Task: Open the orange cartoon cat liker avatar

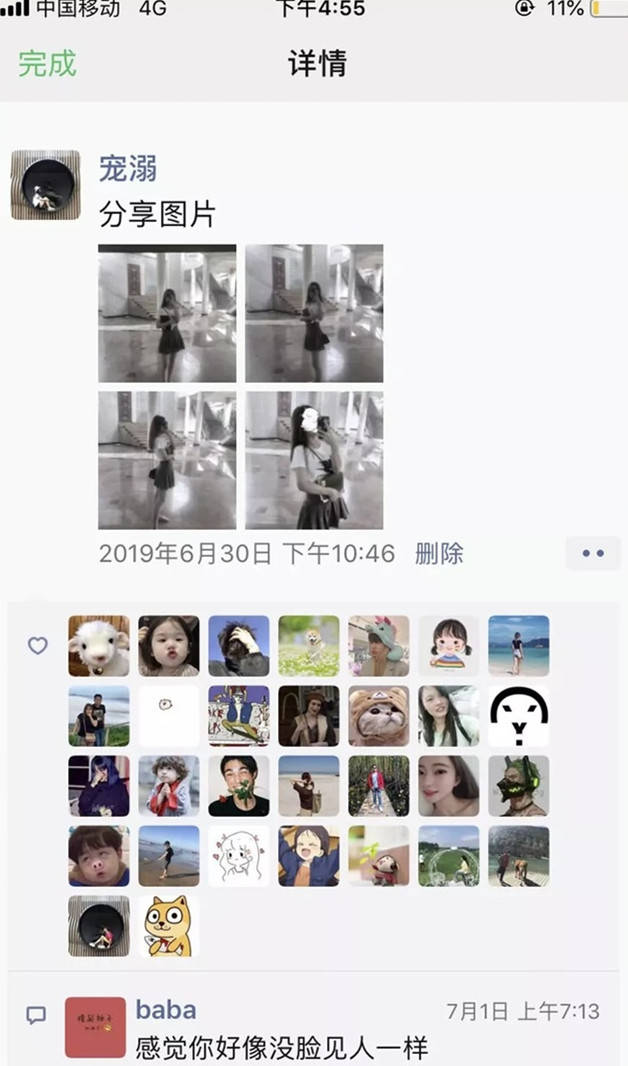Action: [x=169, y=926]
